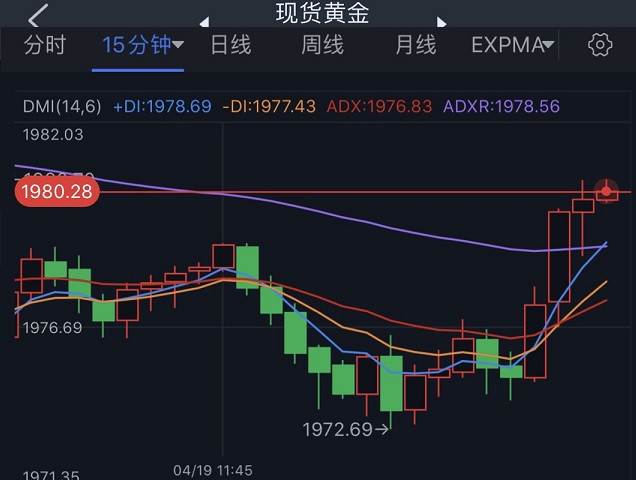The height and width of the screenshot is (480, 636).
Task: Show the 月线 monthly chart
Action: pyautogui.click(x=415, y=45)
